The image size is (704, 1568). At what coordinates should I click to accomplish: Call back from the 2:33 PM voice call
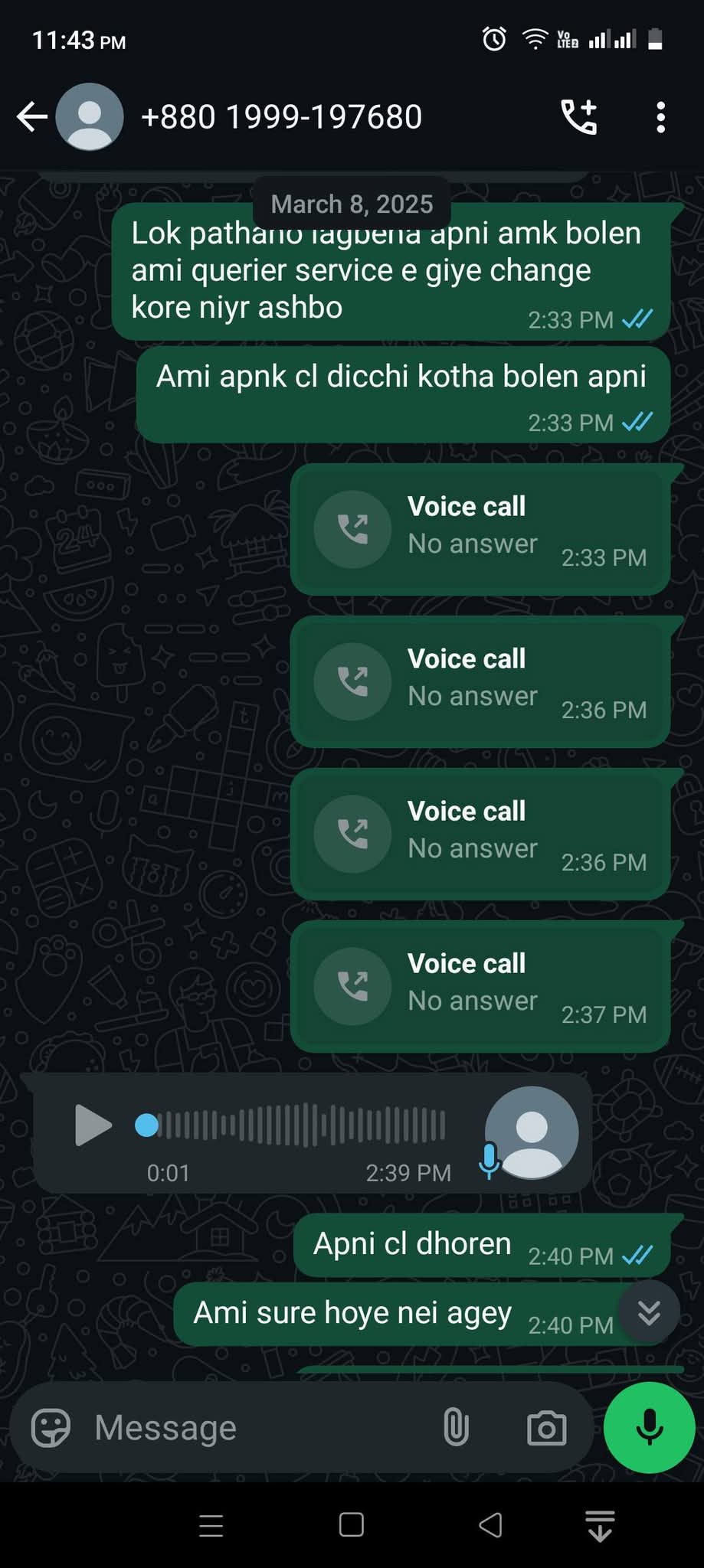(x=353, y=529)
